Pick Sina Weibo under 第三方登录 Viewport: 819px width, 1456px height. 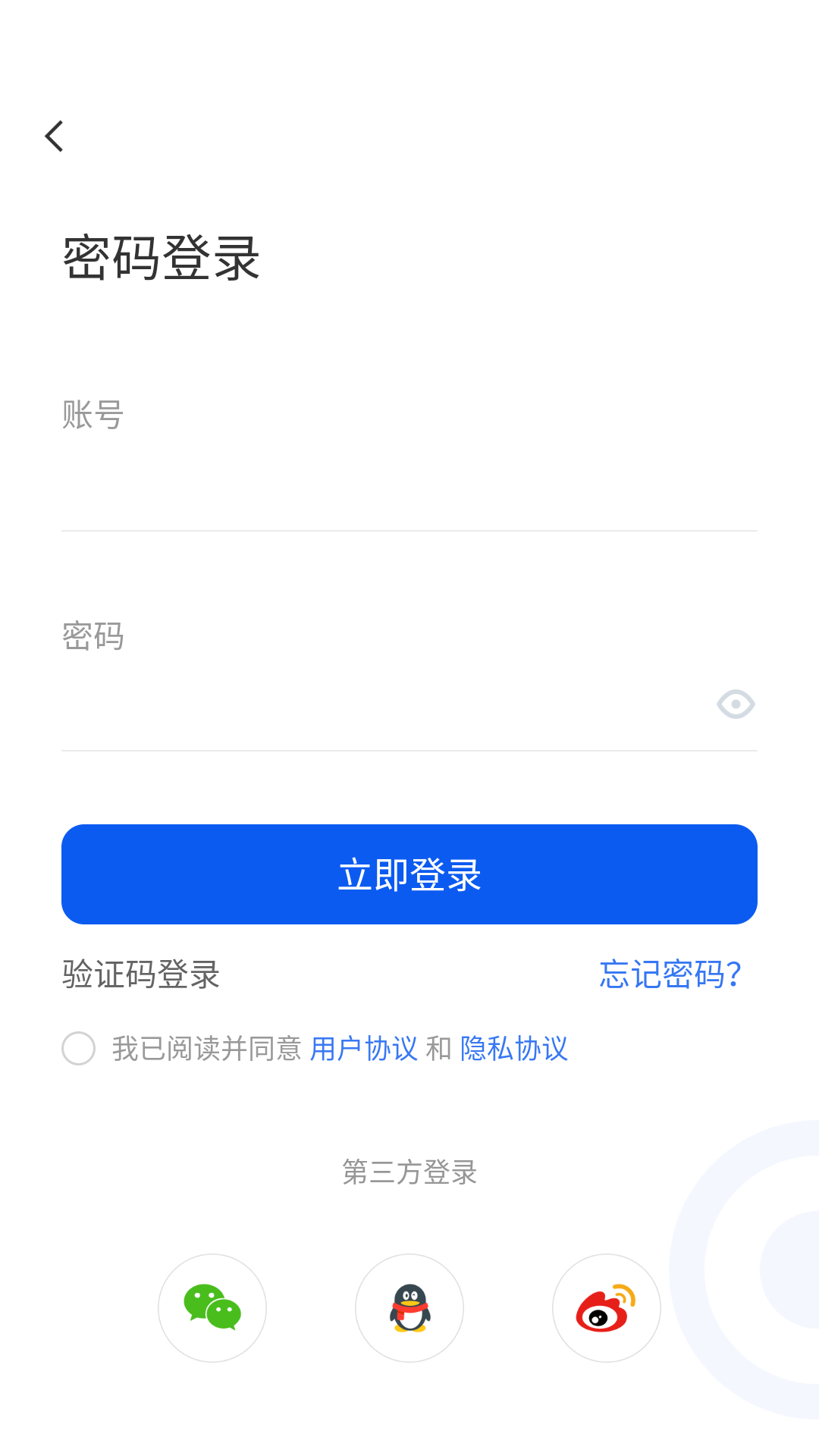[607, 1308]
